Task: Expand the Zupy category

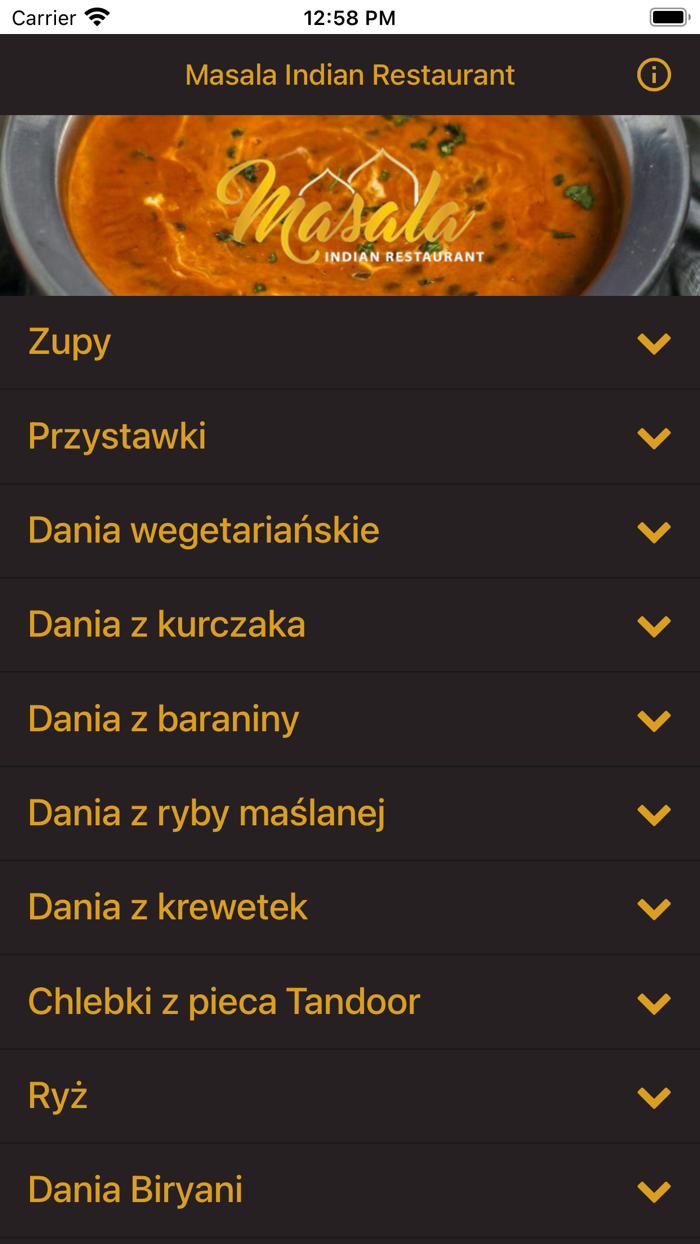Action: 654,343
